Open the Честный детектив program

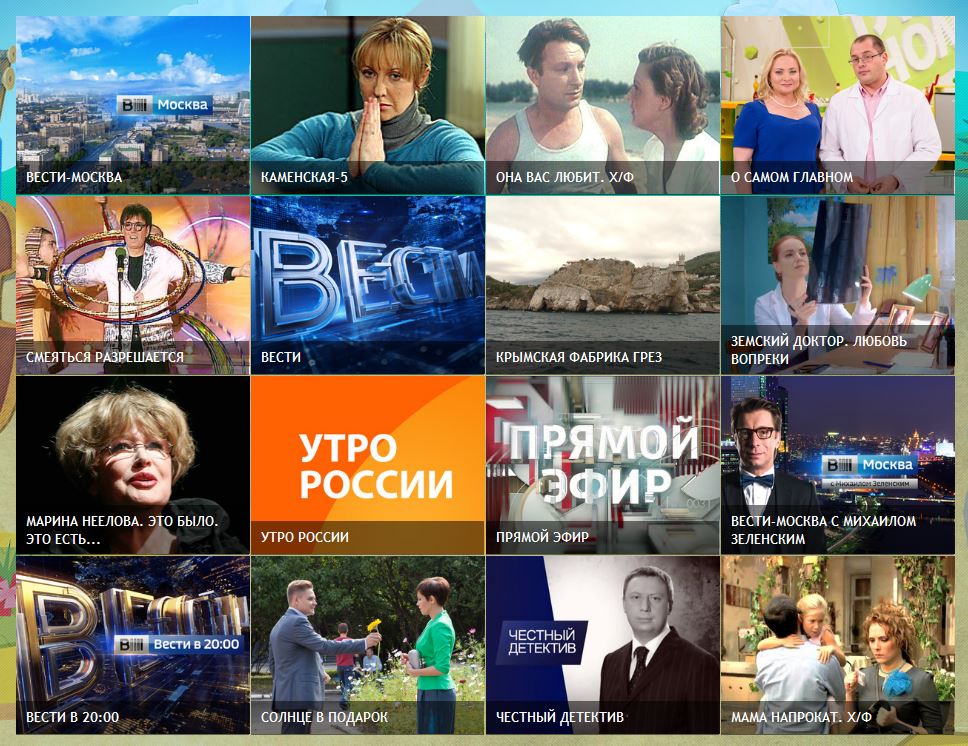pyautogui.click(x=602, y=645)
